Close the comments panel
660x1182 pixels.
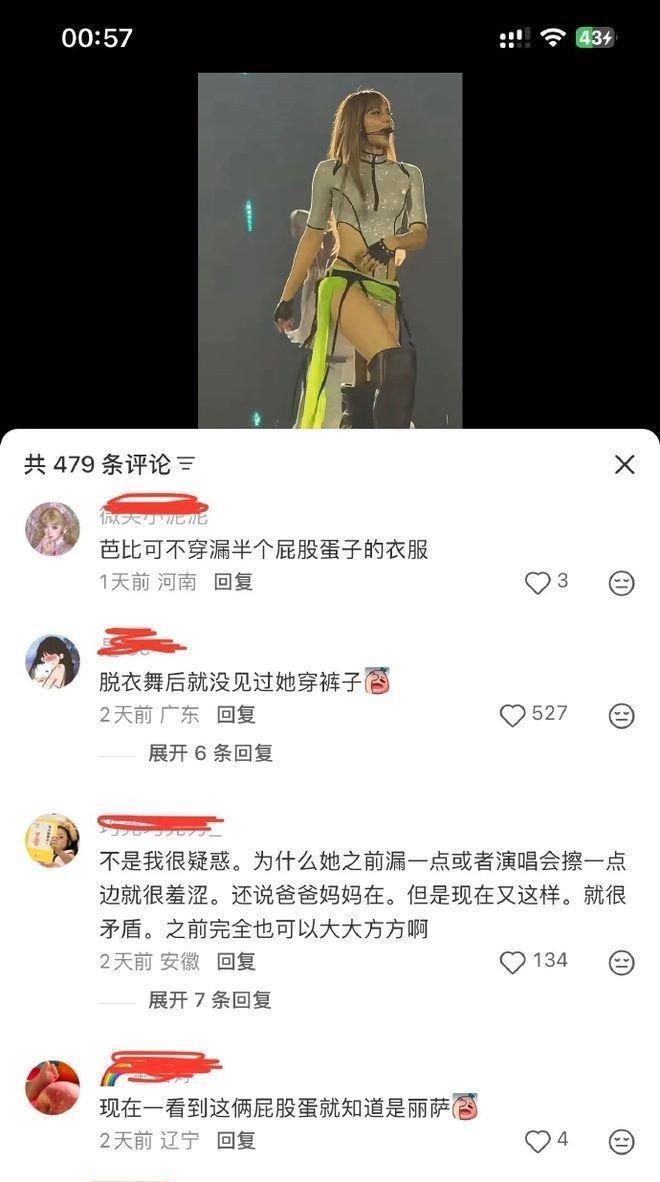click(624, 464)
